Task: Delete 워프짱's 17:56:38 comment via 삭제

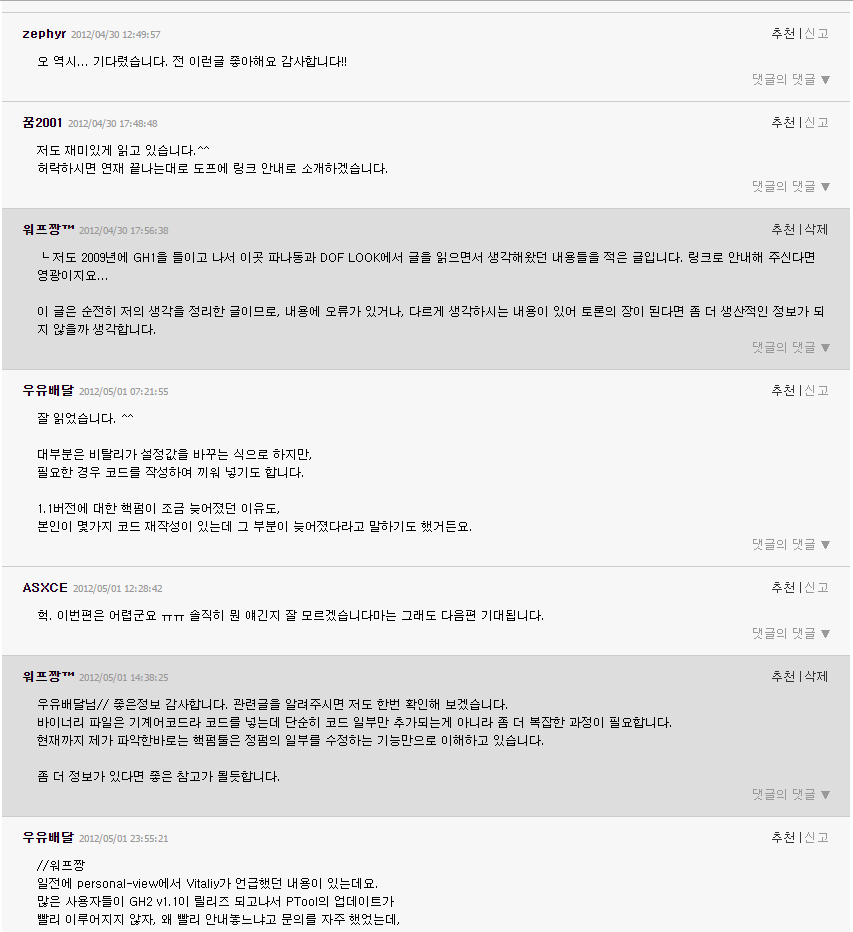Action: [817, 230]
